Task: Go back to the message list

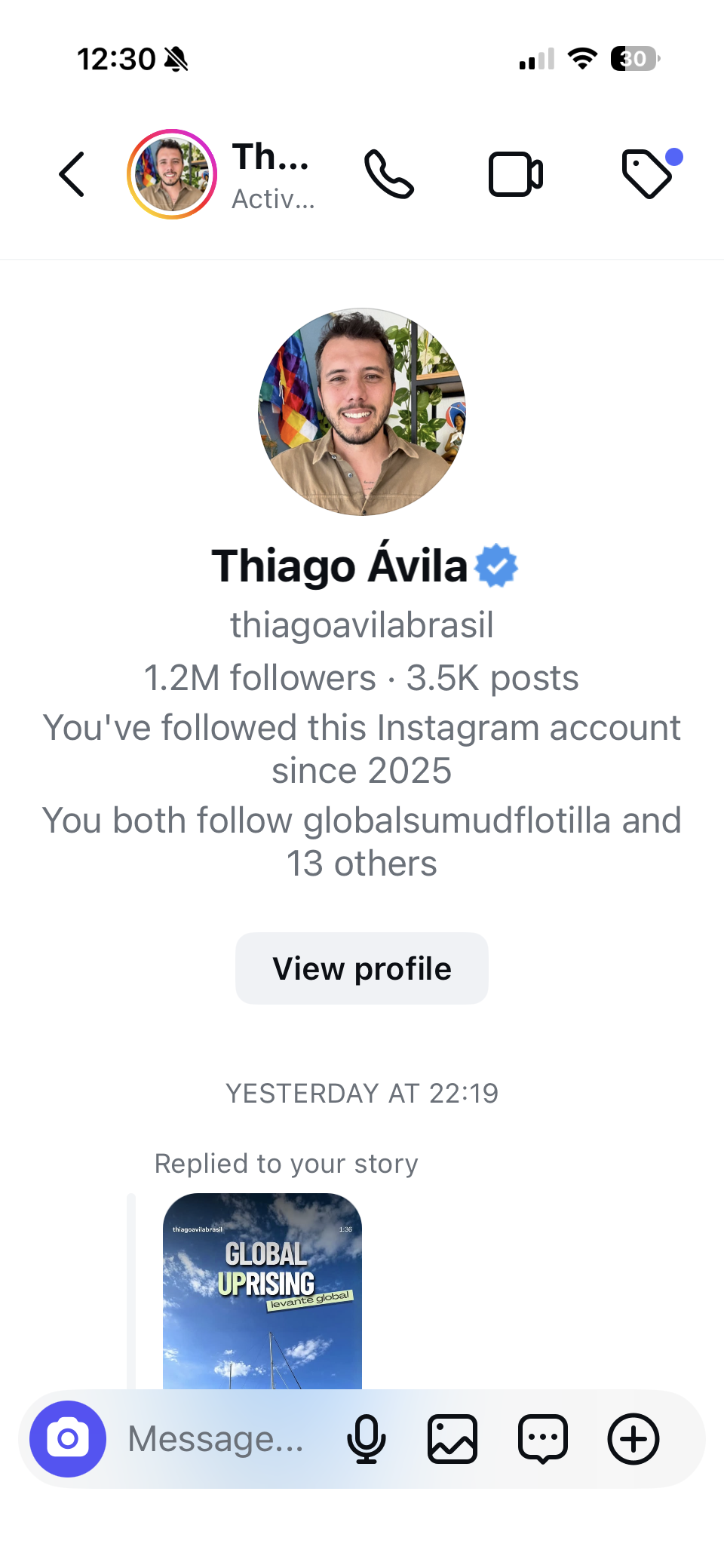Action: (72, 174)
